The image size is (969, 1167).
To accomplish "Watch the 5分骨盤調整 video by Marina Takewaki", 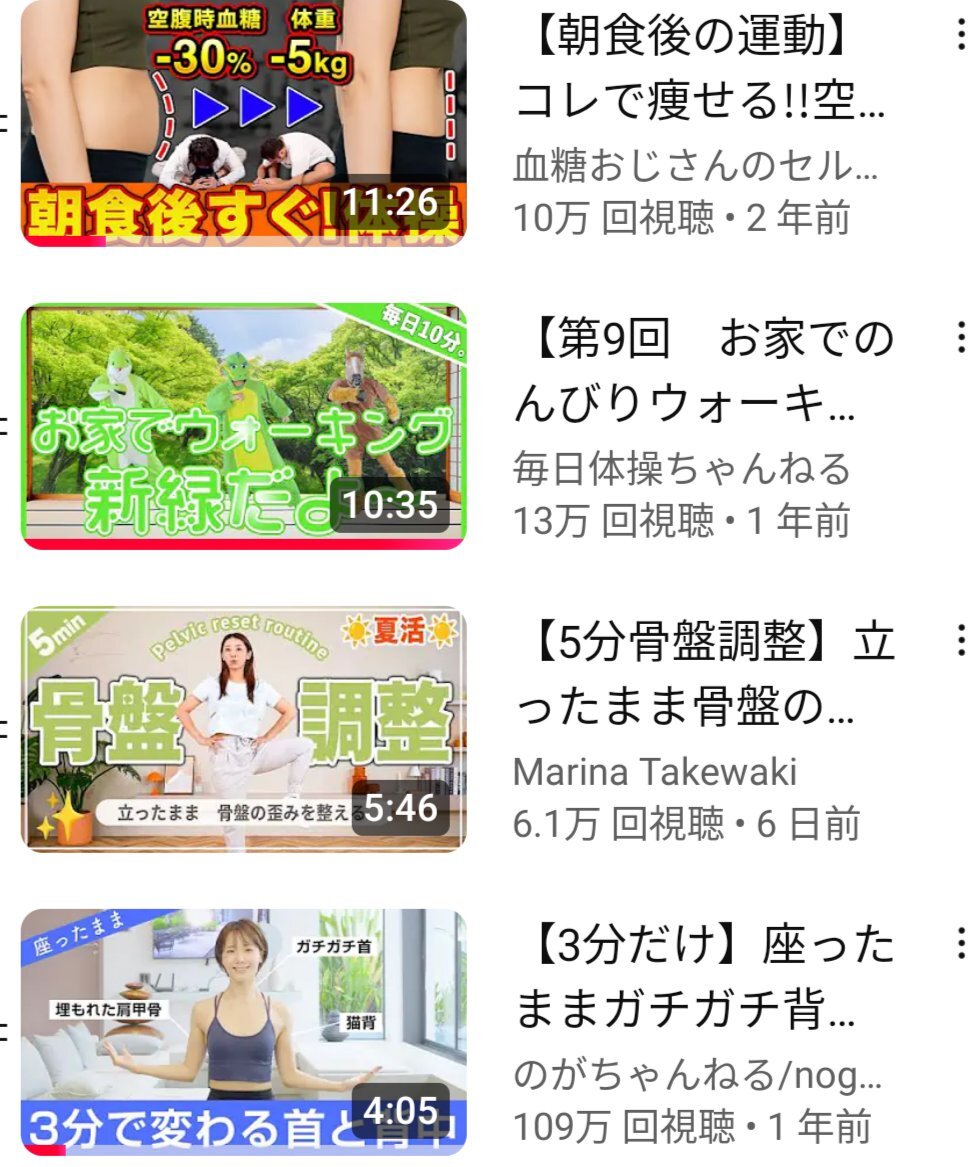I will (x=243, y=728).
